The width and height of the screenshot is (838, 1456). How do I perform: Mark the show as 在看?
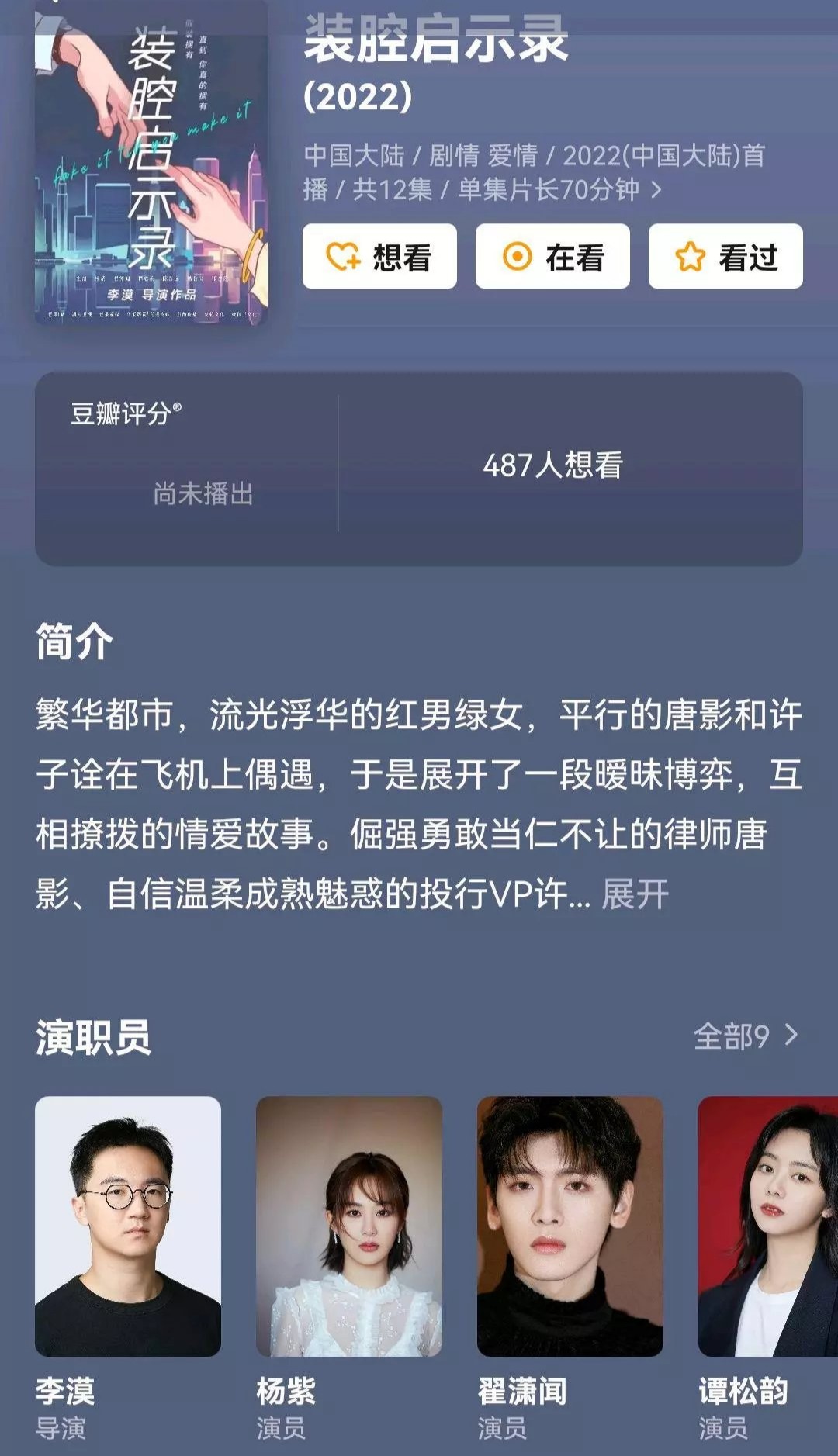[x=552, y=258]
